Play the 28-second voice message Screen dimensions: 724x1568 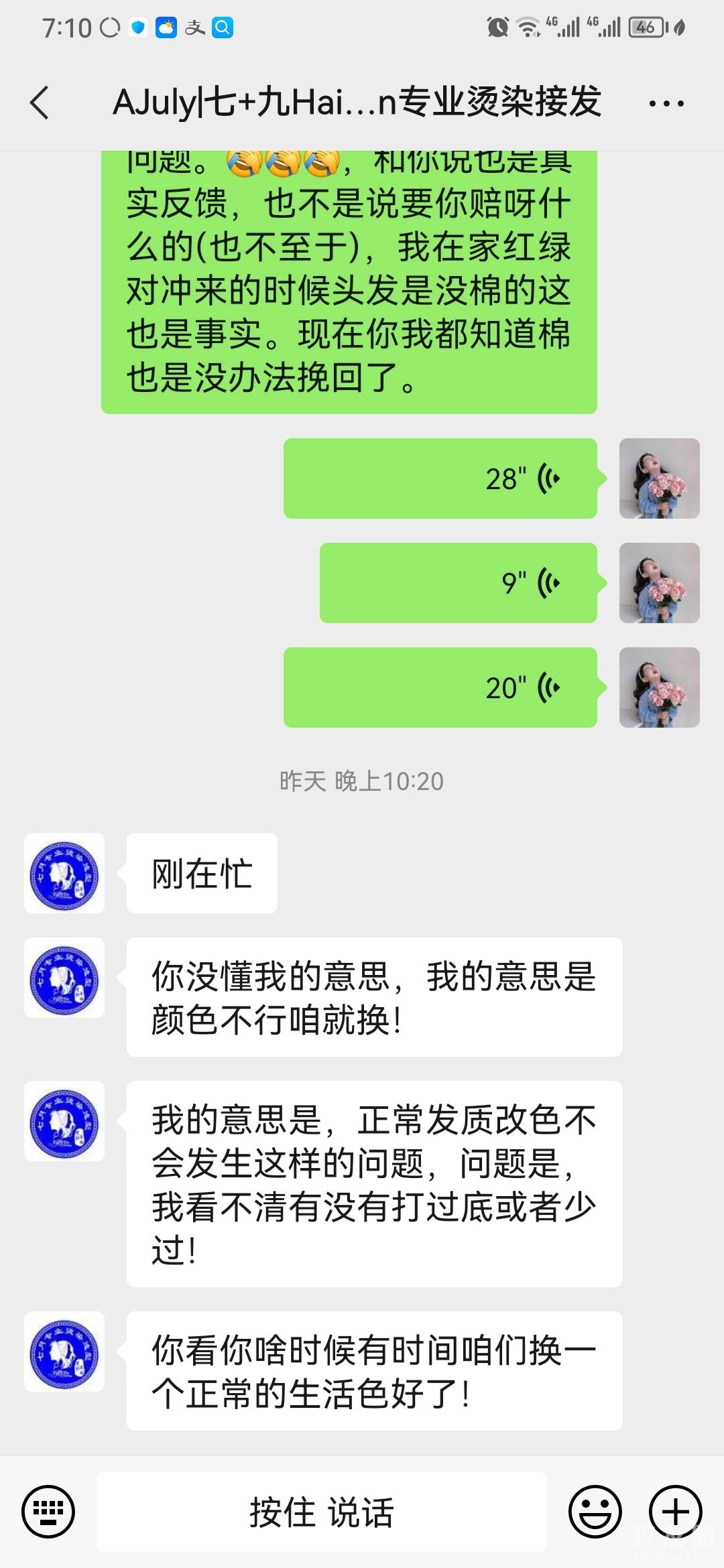point(440,478)
